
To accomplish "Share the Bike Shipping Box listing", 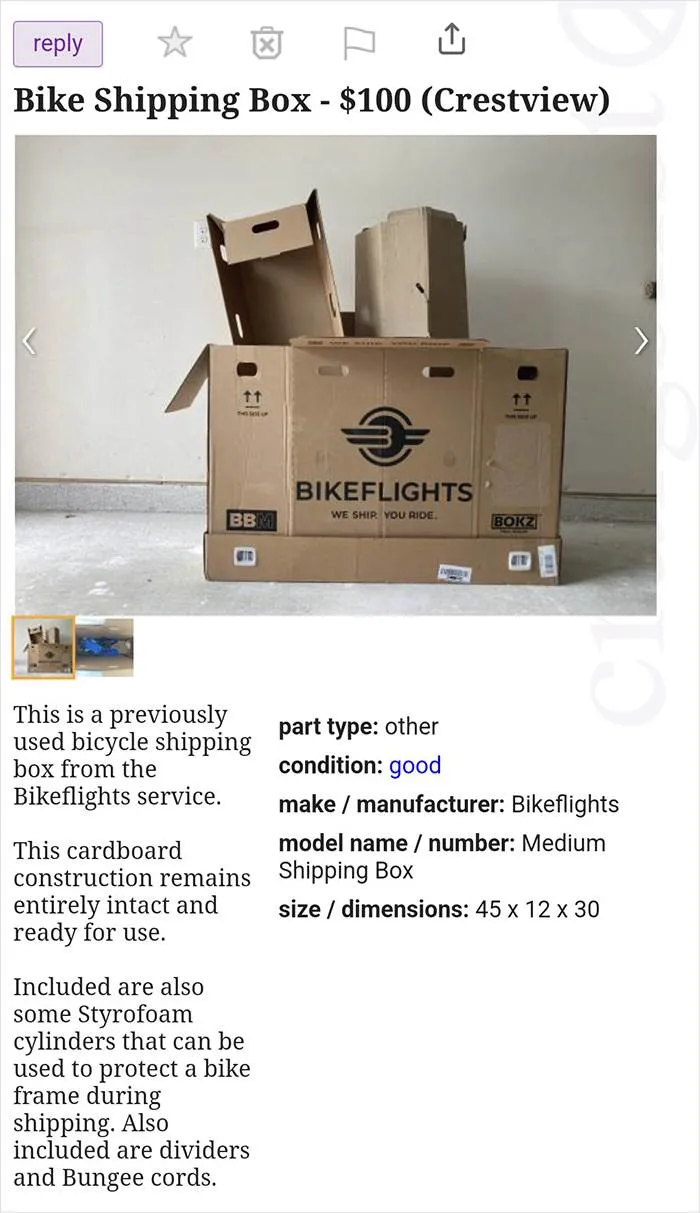I will 451,40.
